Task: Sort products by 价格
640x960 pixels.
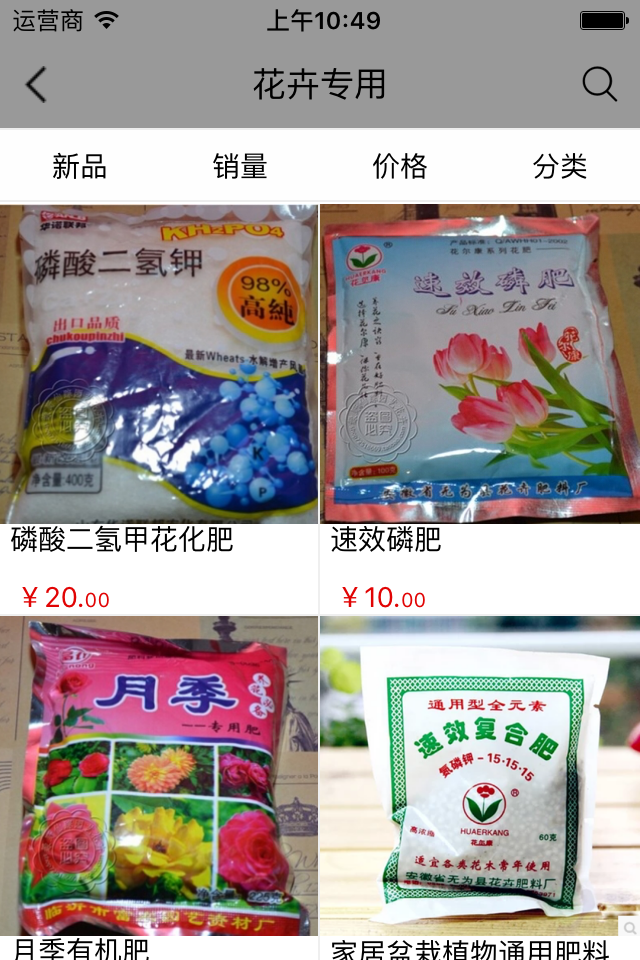Action: pyautogui.click(x=400, y=166)
